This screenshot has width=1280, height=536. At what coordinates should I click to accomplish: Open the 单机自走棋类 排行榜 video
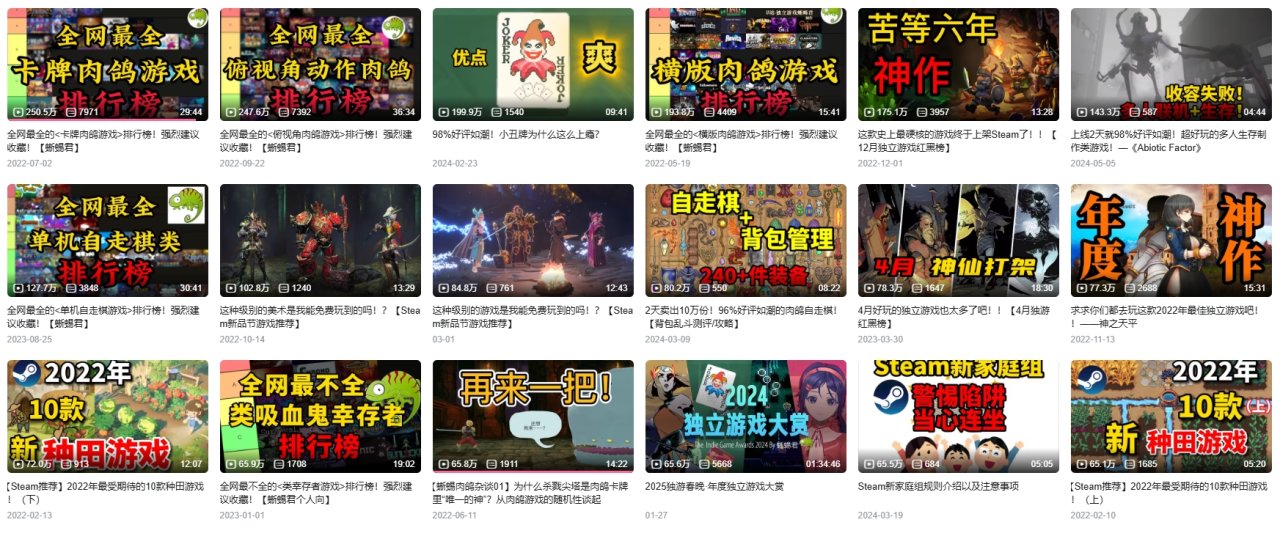point(108,240)
